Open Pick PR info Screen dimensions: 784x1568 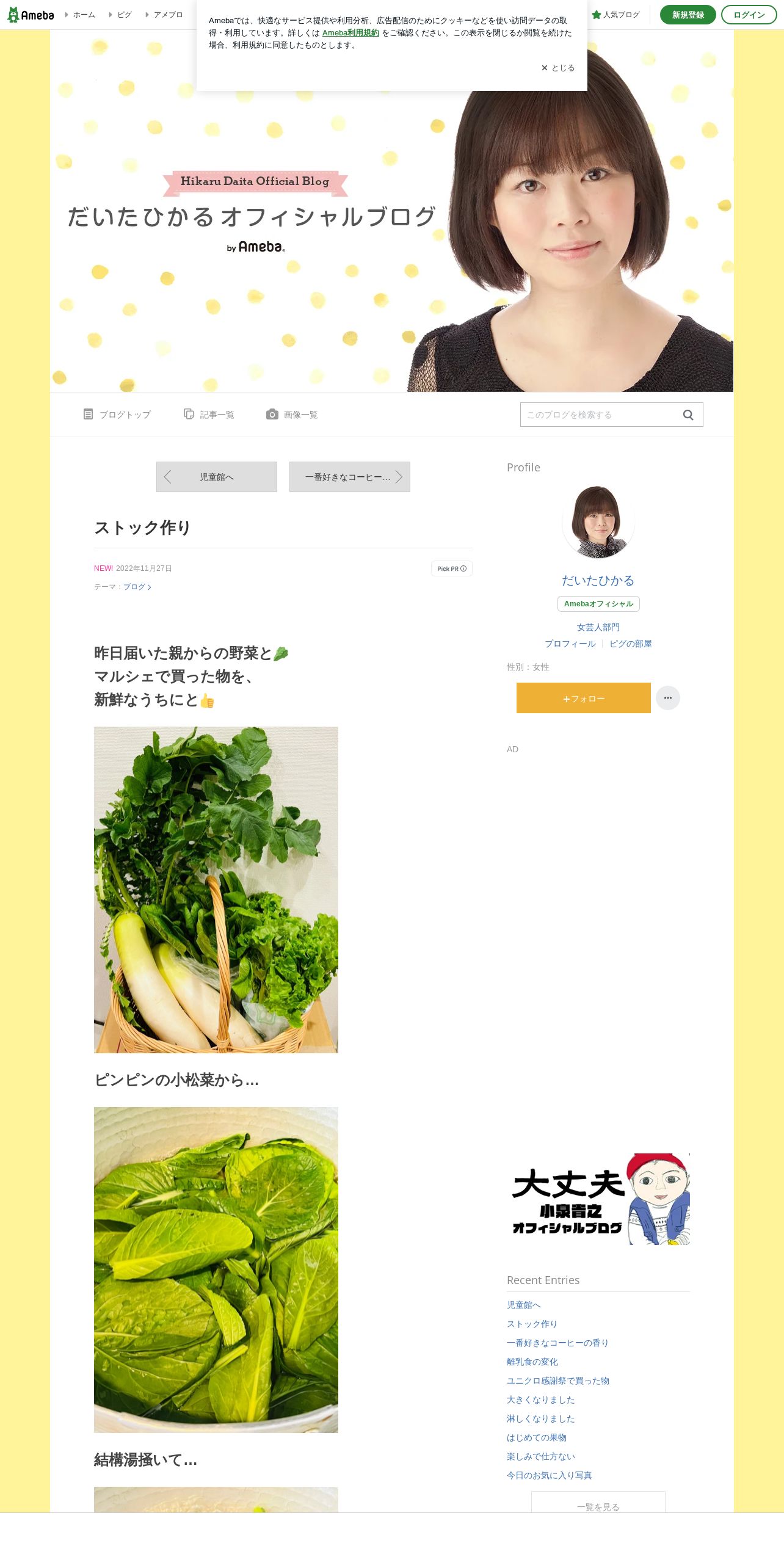[452, 568]
